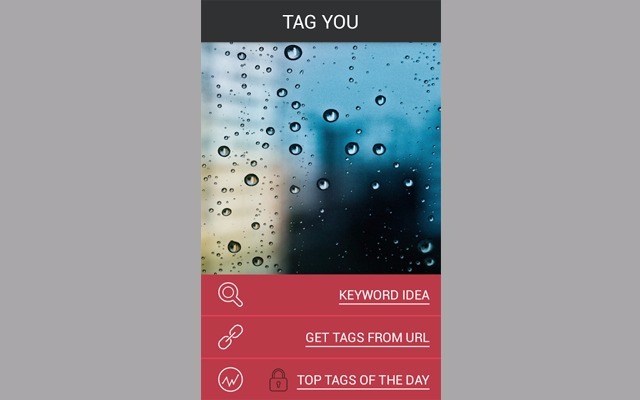
Task: Select Get Tags From URL
Action: tap(367, 338)
